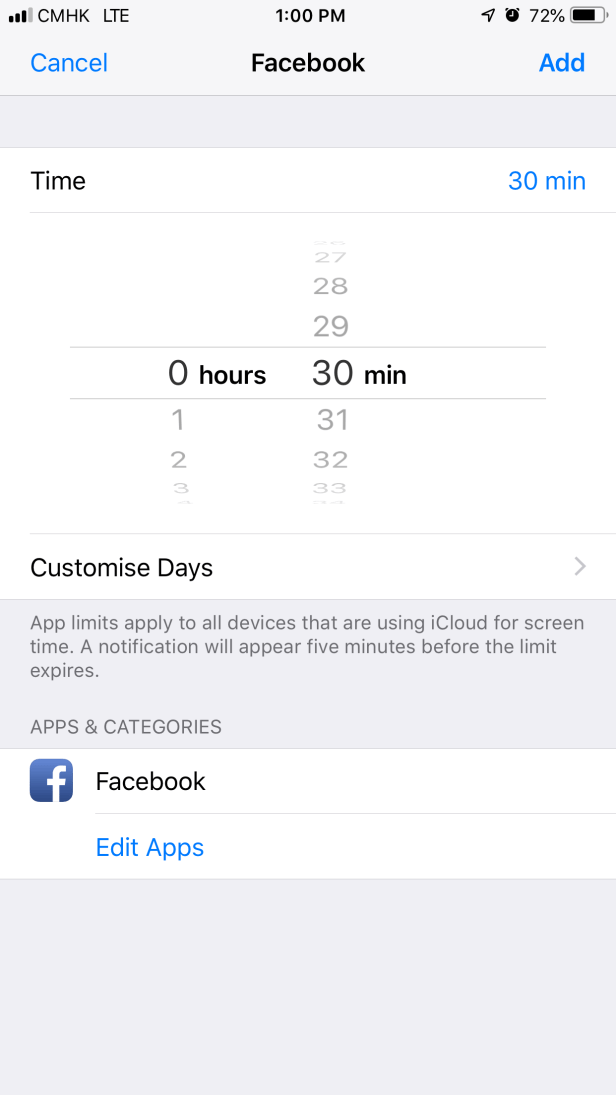Select 2 in the hours picker
616x1095 pixels.
pyautogui.click(x=178, y=460)
